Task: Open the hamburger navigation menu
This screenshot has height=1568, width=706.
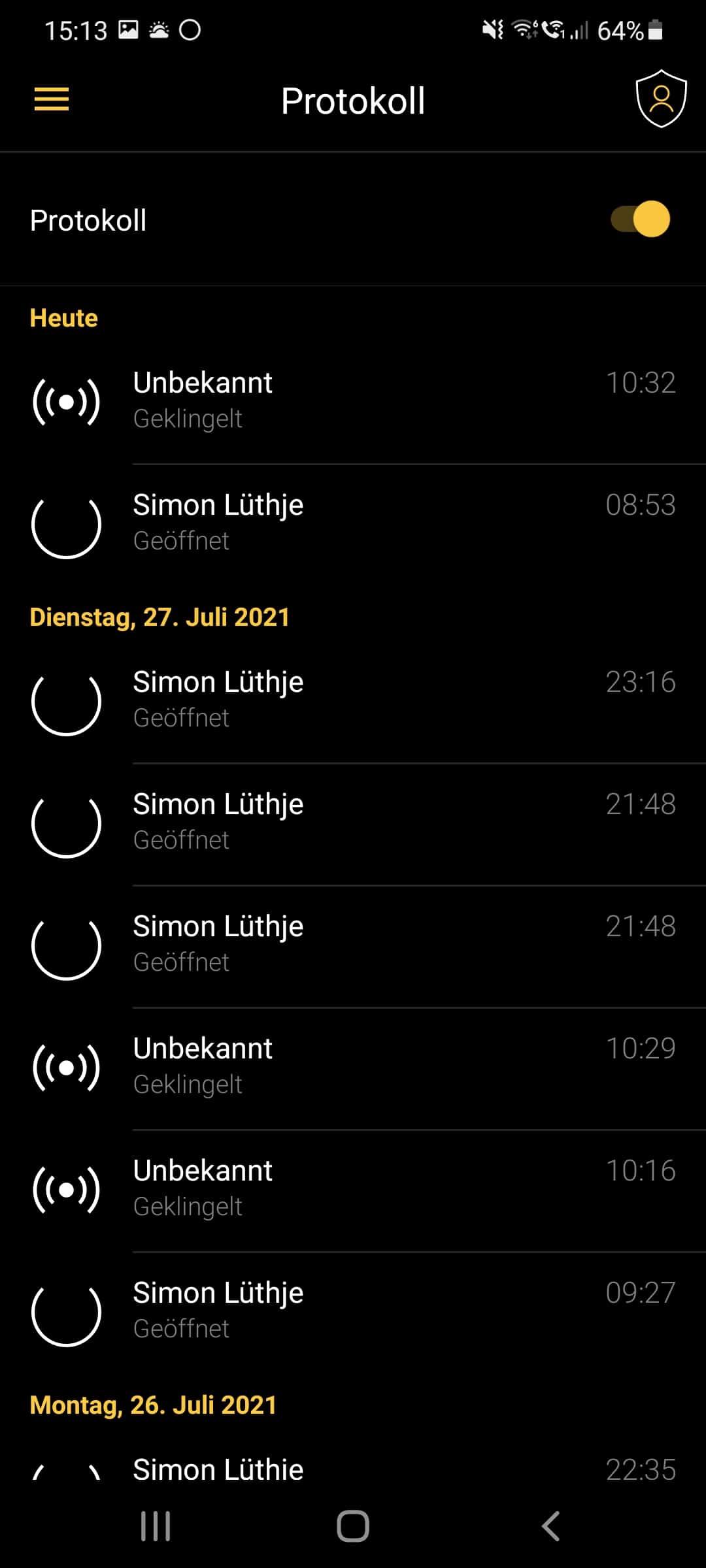Action: point(52,99)
